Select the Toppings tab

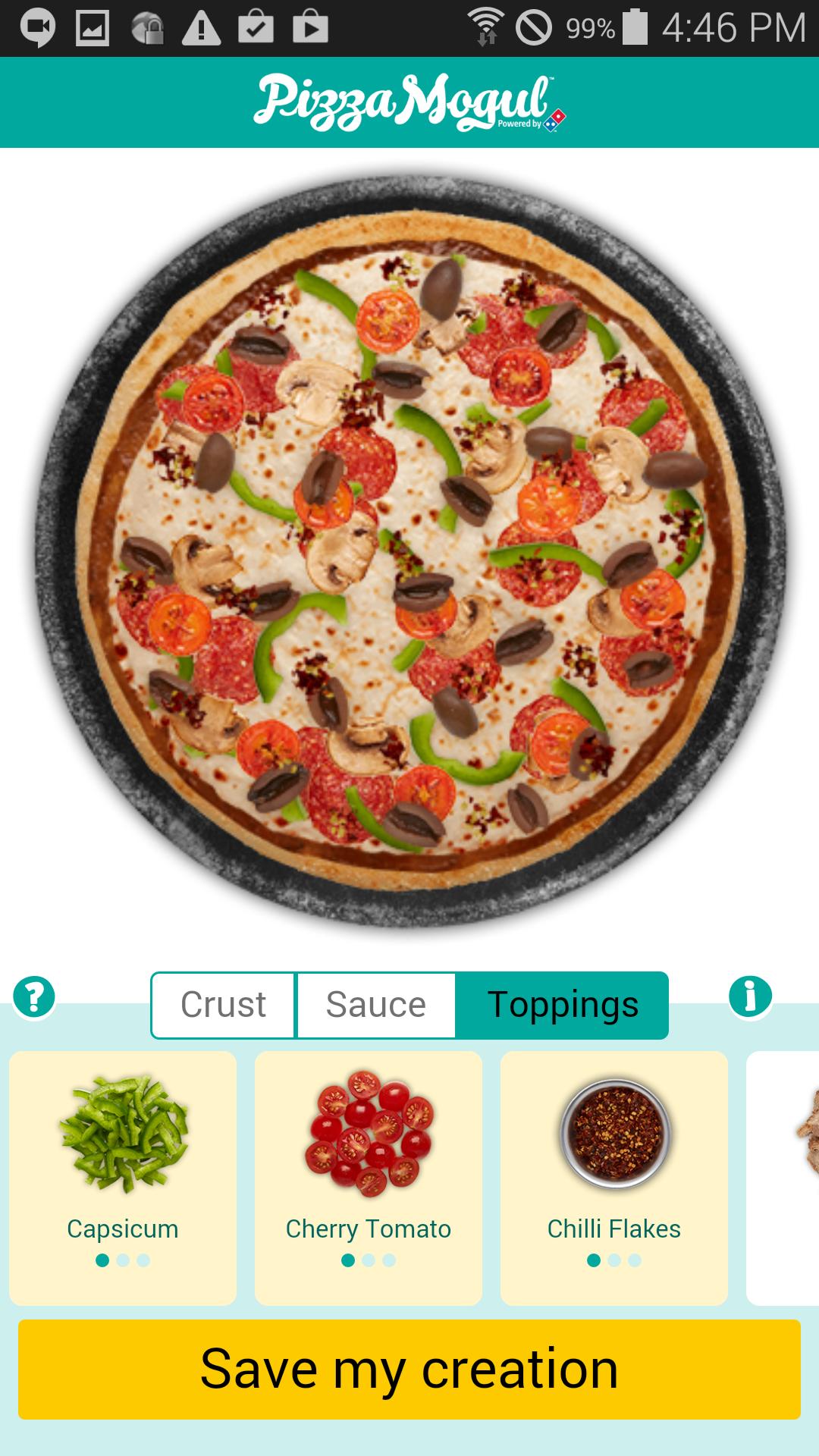click(564, 1005)
